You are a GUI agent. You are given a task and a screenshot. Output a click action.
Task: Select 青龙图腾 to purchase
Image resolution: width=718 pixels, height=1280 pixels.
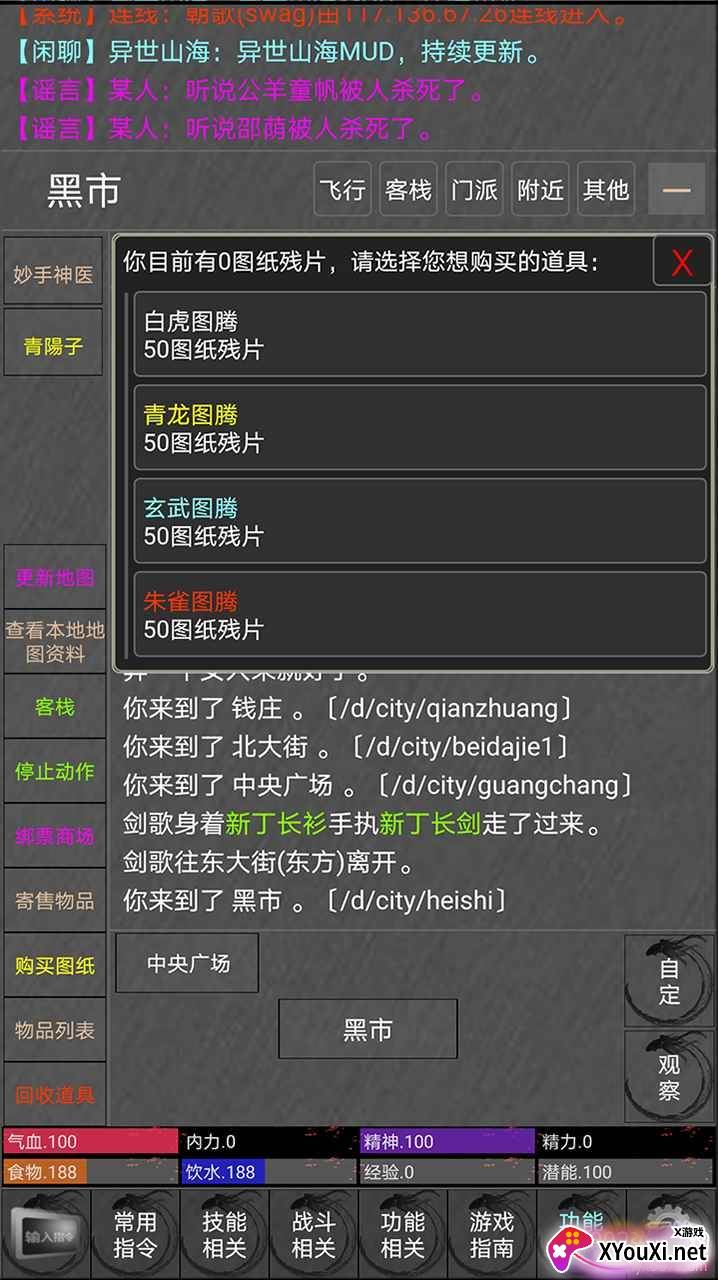click(420, 428)
